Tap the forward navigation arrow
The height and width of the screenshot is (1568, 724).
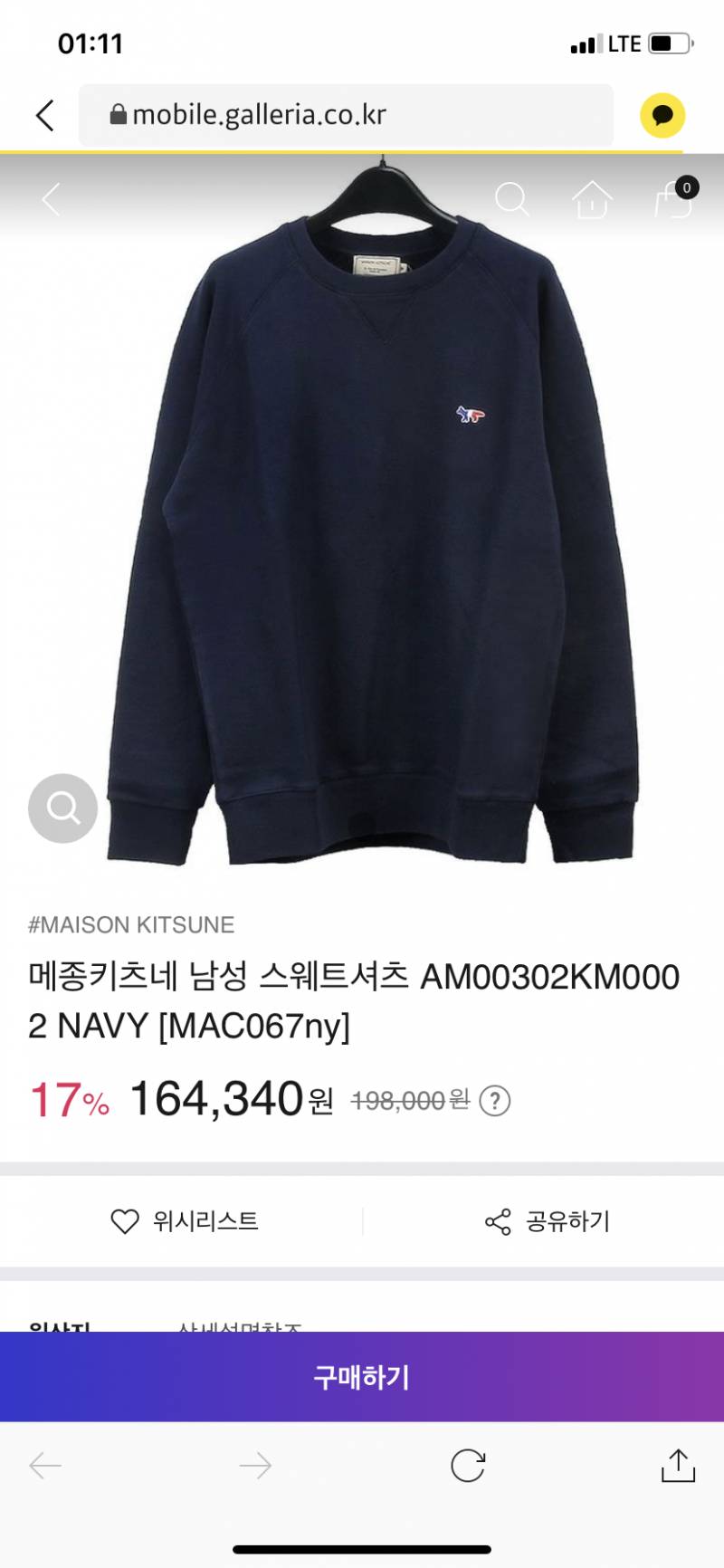tap(256, 1464)
